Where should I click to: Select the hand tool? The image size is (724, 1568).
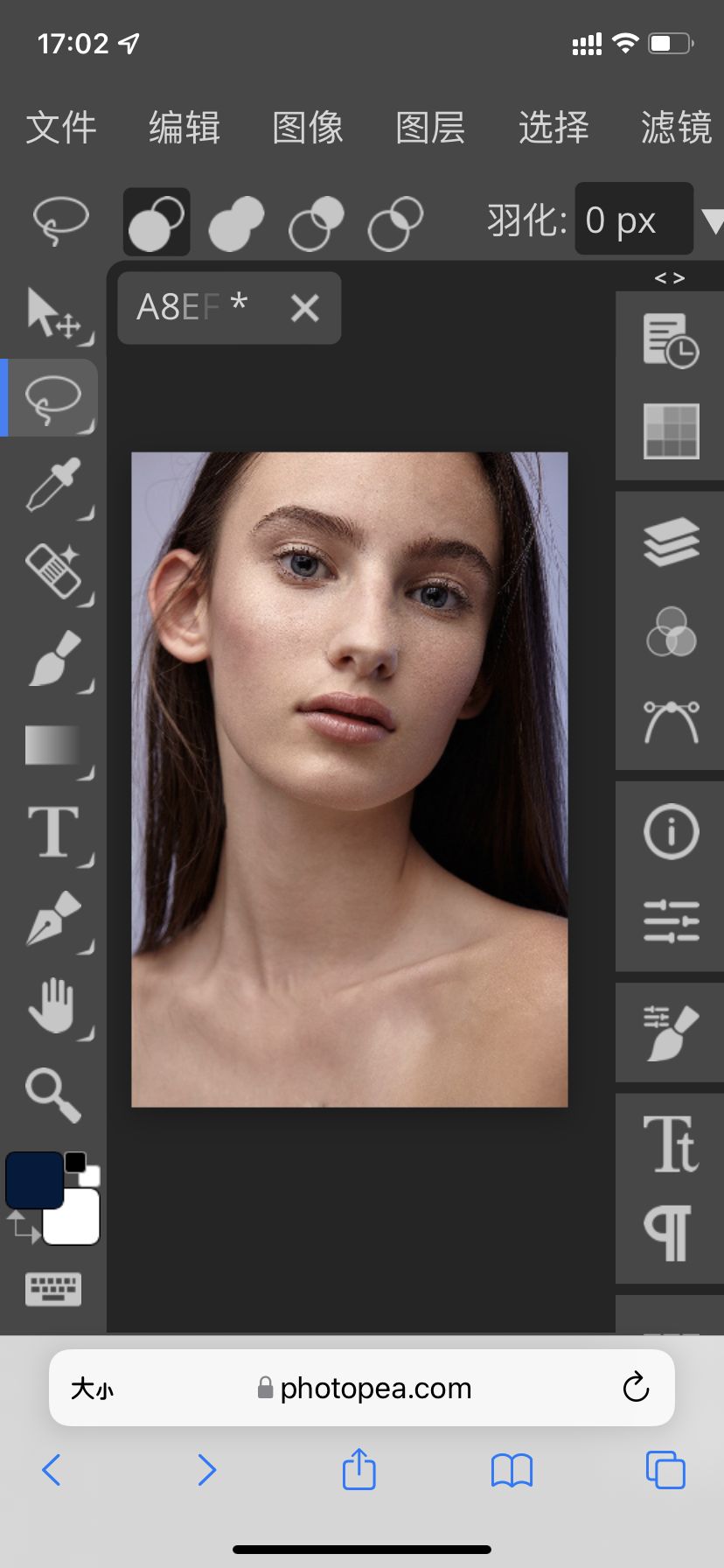[52, 1005]
